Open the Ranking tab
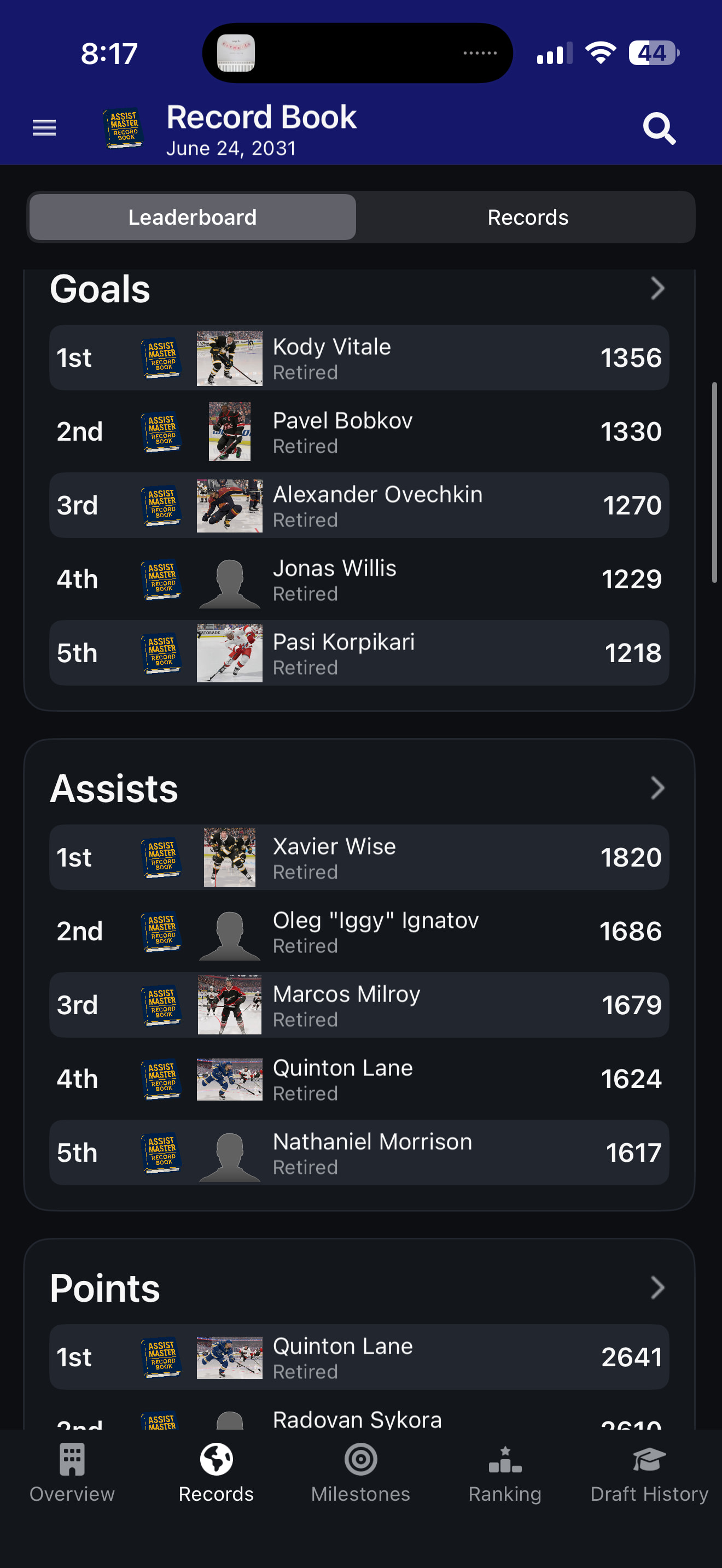 [x=505, y=1473]
